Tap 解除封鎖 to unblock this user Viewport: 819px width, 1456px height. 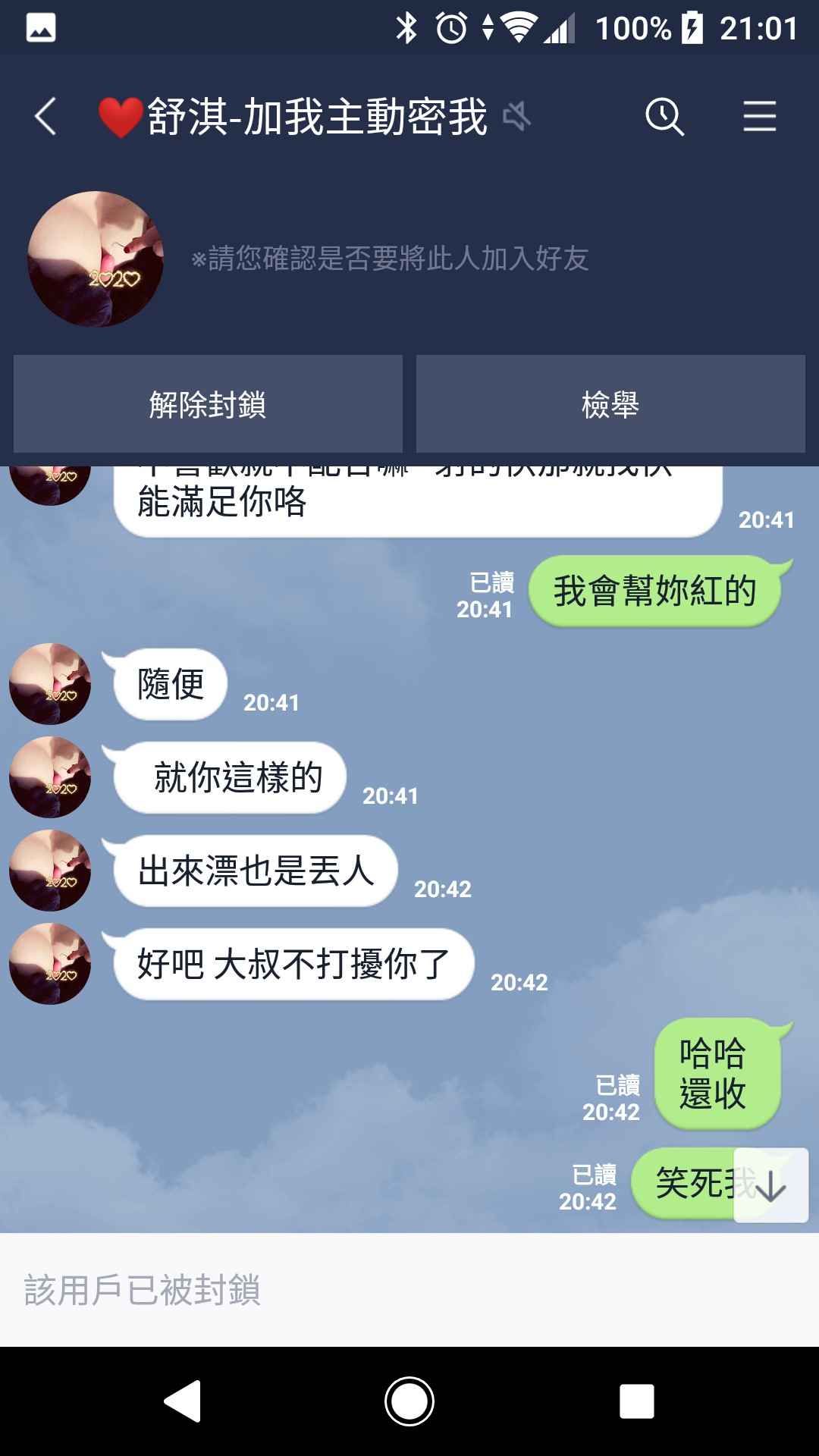pos(208,404)
